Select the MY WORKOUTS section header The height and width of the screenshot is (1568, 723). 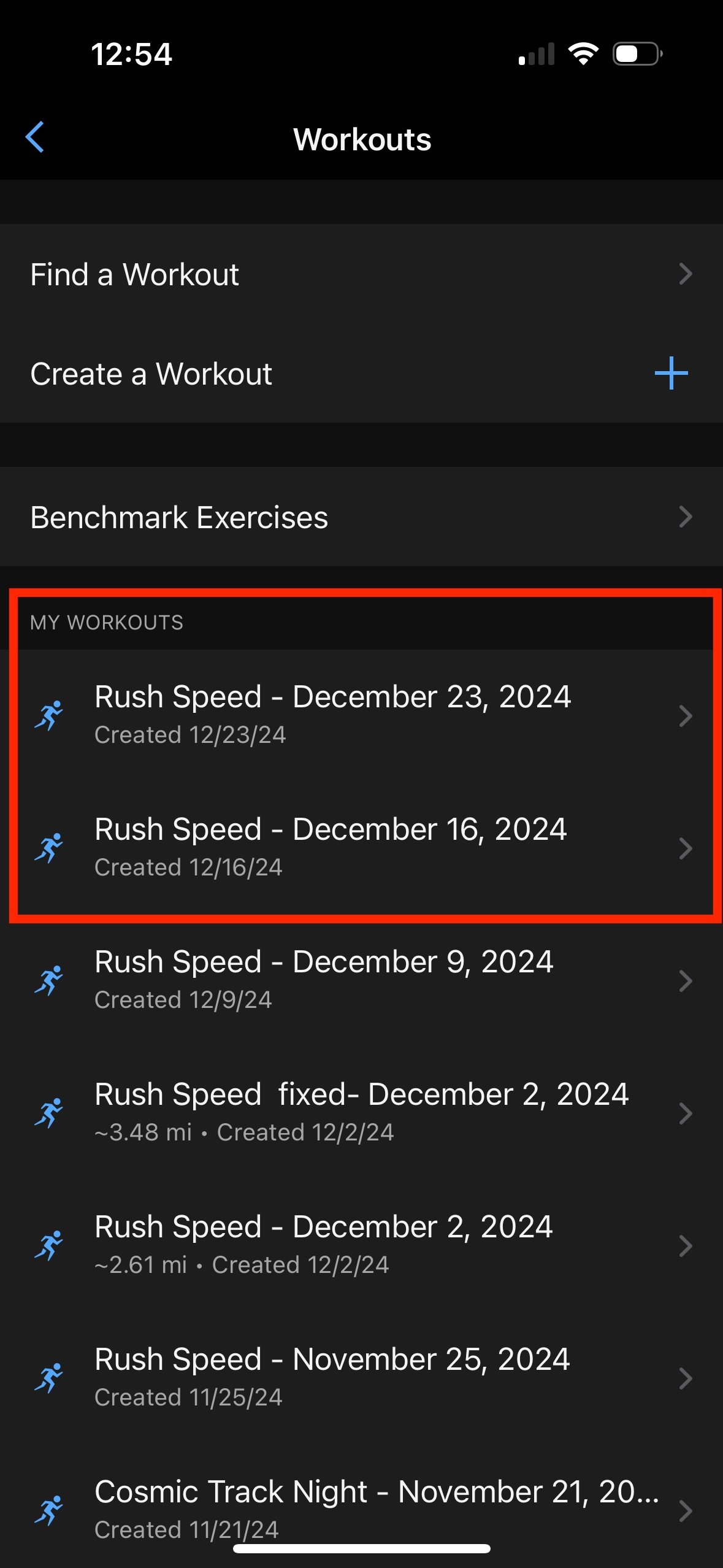(107, 622)
